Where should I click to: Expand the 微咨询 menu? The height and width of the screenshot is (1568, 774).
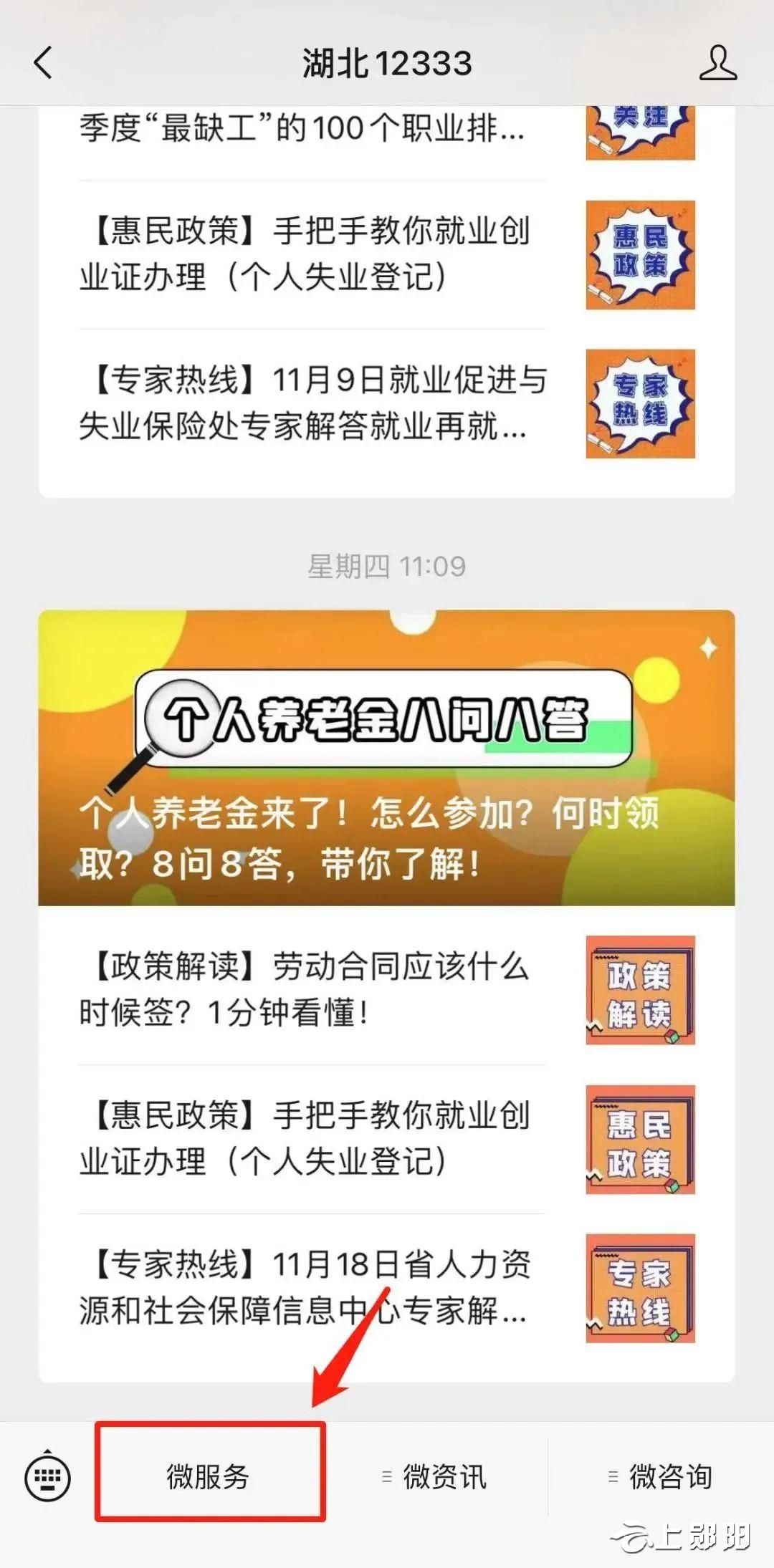click(x=661, y=1476)
